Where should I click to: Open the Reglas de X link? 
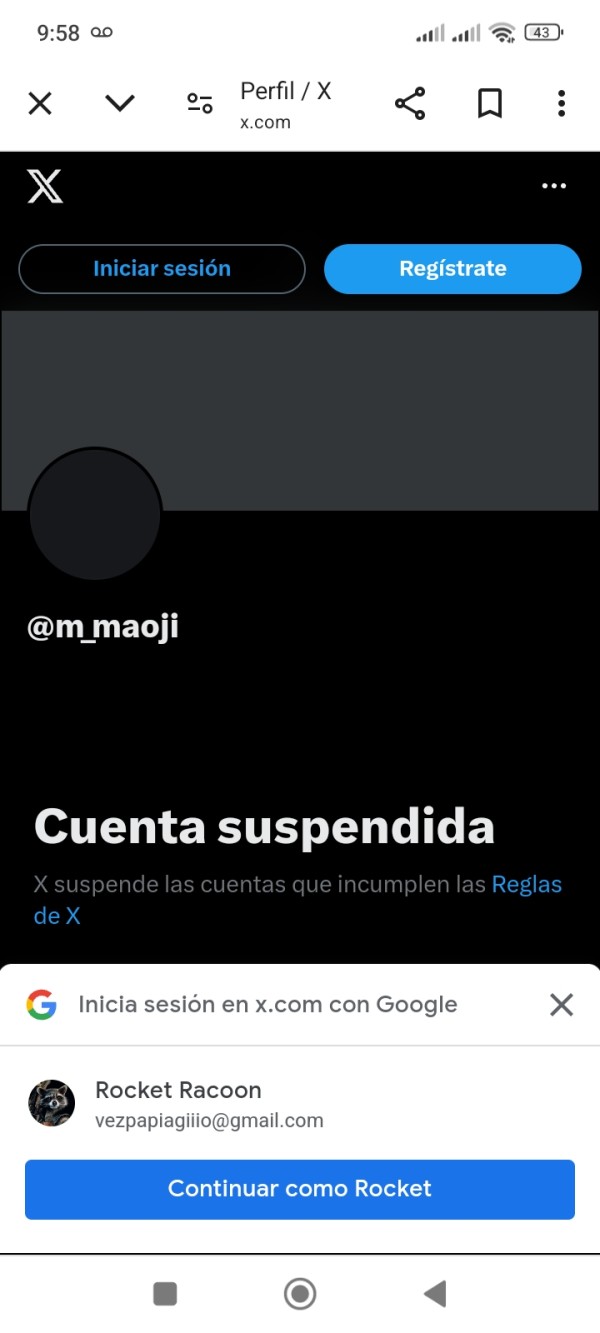298,899
